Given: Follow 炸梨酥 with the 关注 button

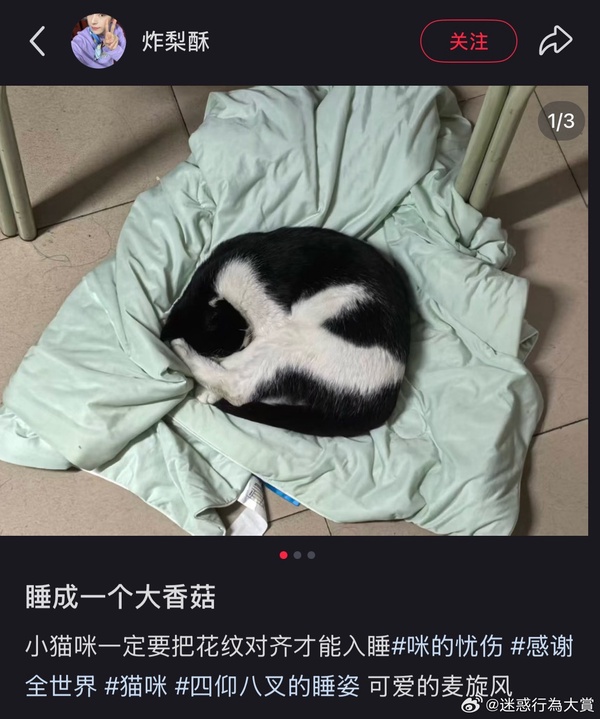Looking at the screenshot, I should [468, 41].
